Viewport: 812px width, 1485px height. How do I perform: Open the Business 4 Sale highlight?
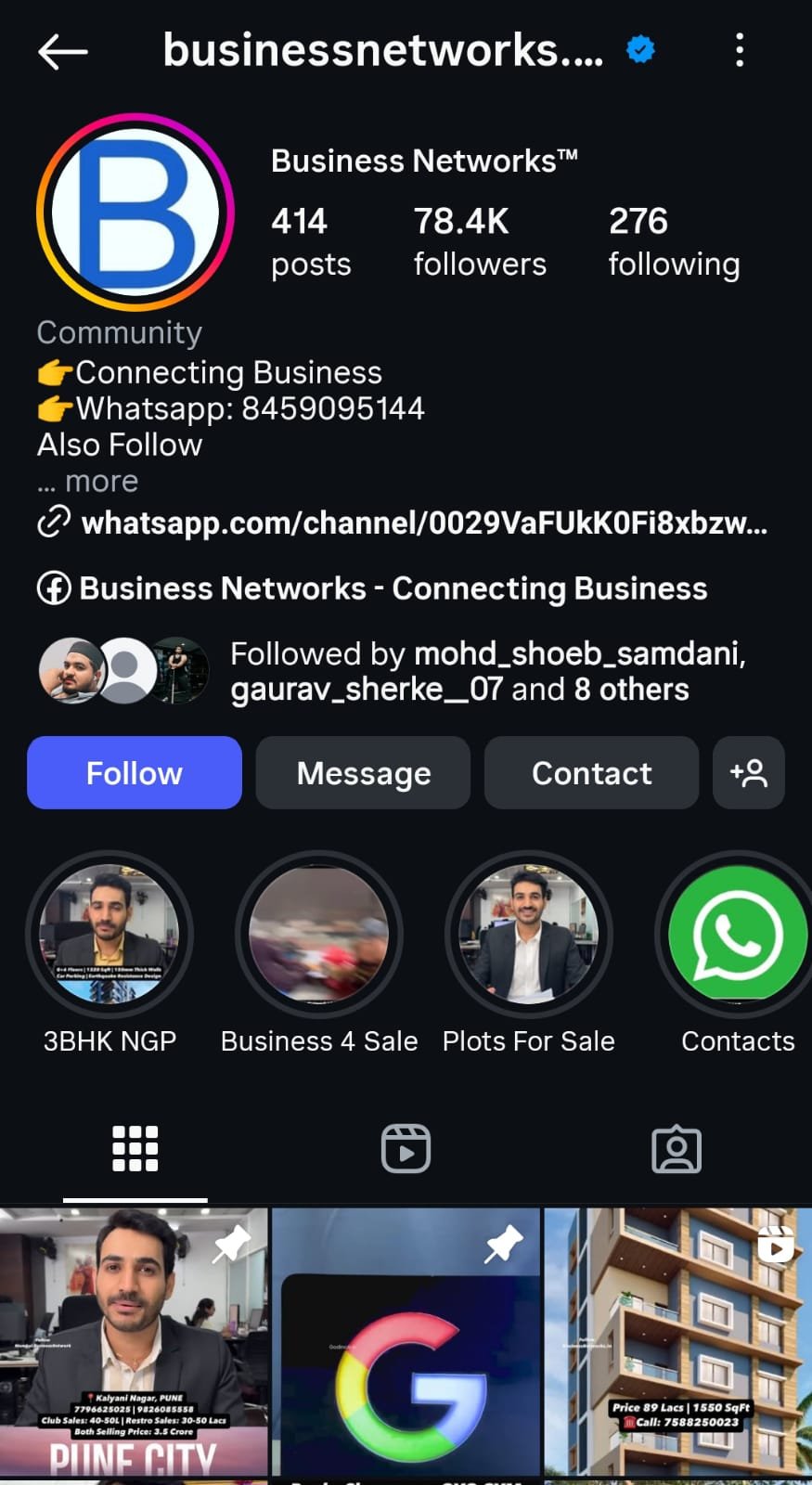pos(319,935)
